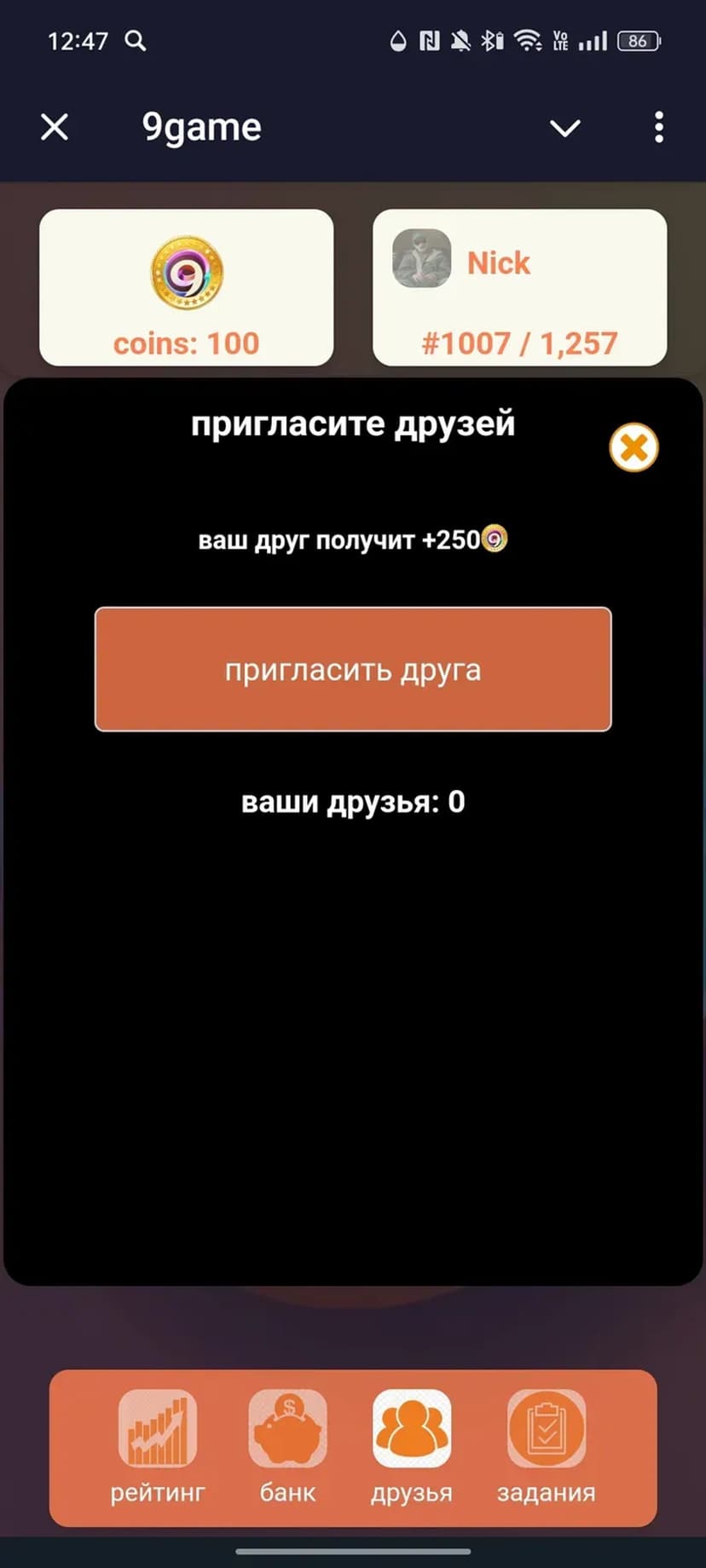
Task: Open the банк tab
Action: click(x=287, y=1447)
